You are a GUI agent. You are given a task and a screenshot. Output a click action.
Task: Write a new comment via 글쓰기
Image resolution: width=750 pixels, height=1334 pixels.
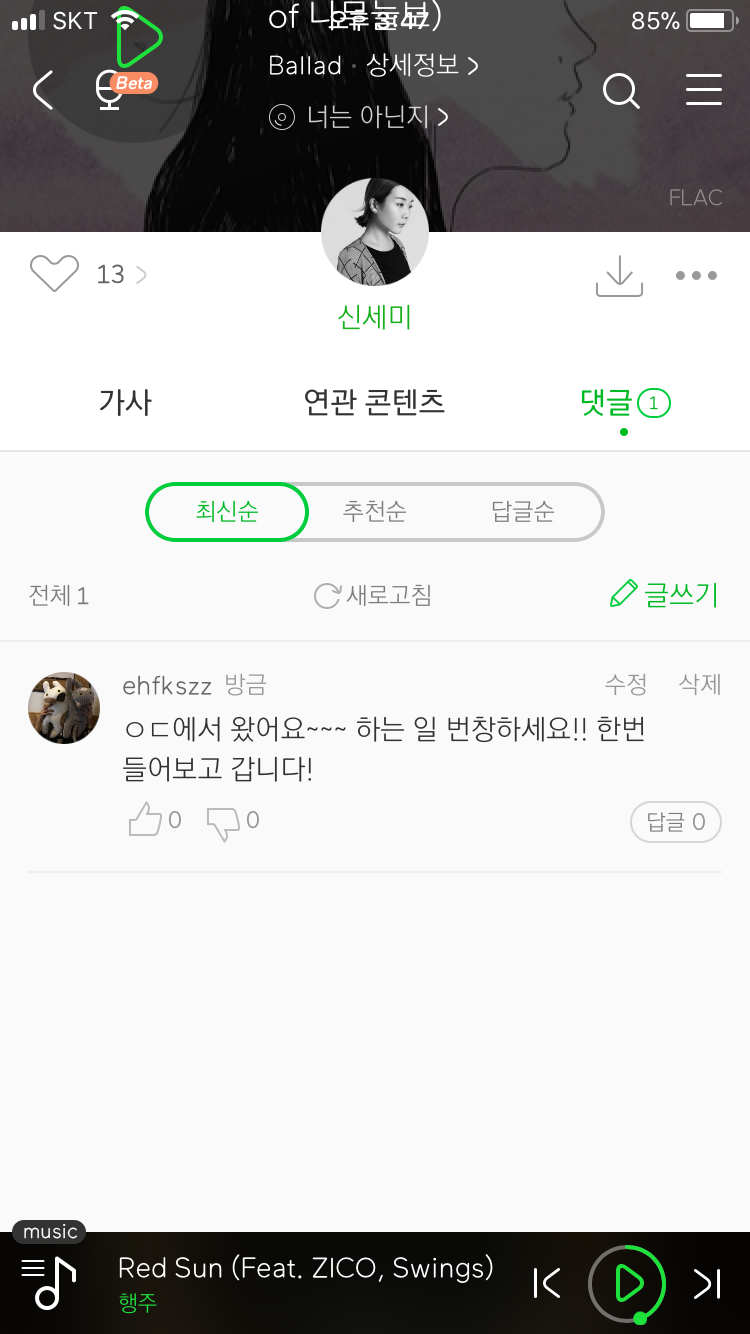(x=665, y=595)
